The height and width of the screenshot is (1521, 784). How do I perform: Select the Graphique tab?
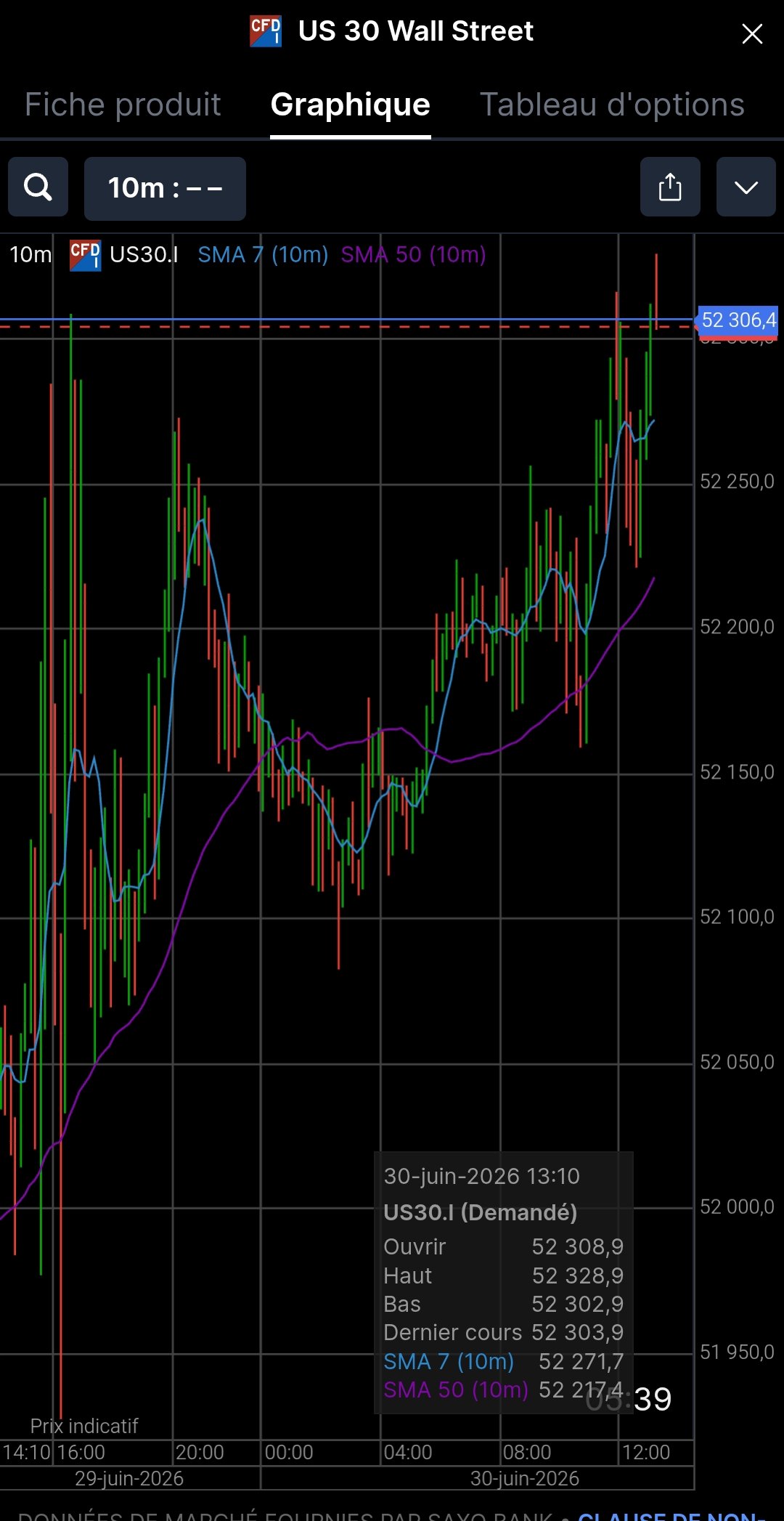tap(351, 105)
